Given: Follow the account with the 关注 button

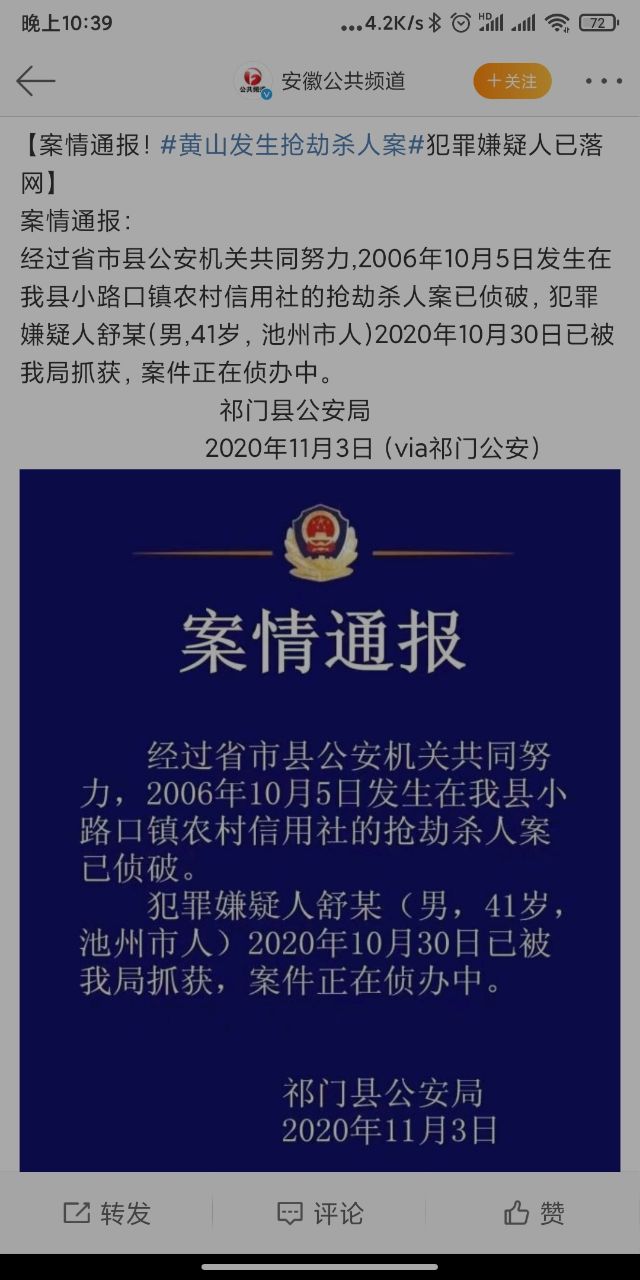Looking at the screenshot, I should (x=512, y=81).
